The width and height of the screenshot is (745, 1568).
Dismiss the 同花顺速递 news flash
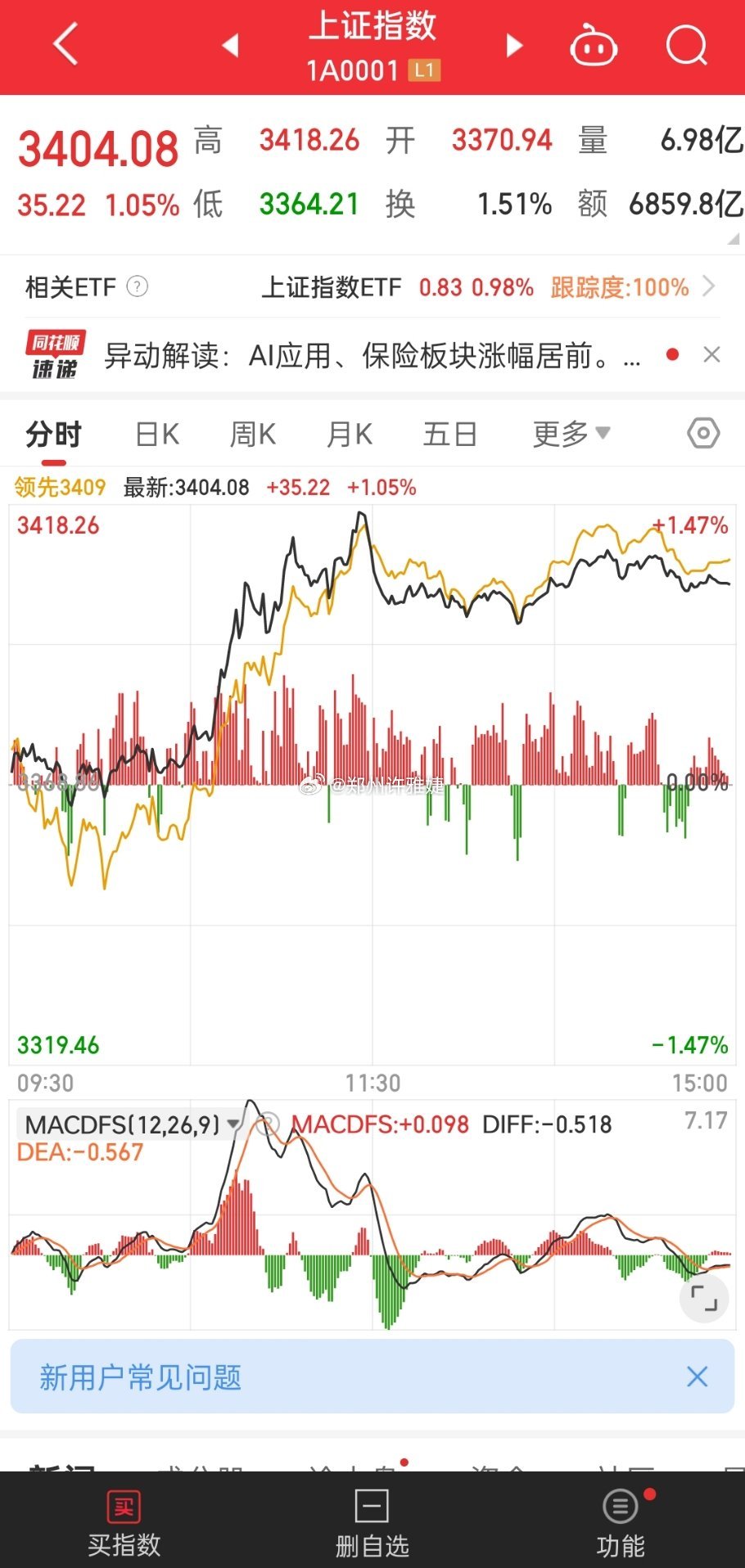[x=711, y=355]
